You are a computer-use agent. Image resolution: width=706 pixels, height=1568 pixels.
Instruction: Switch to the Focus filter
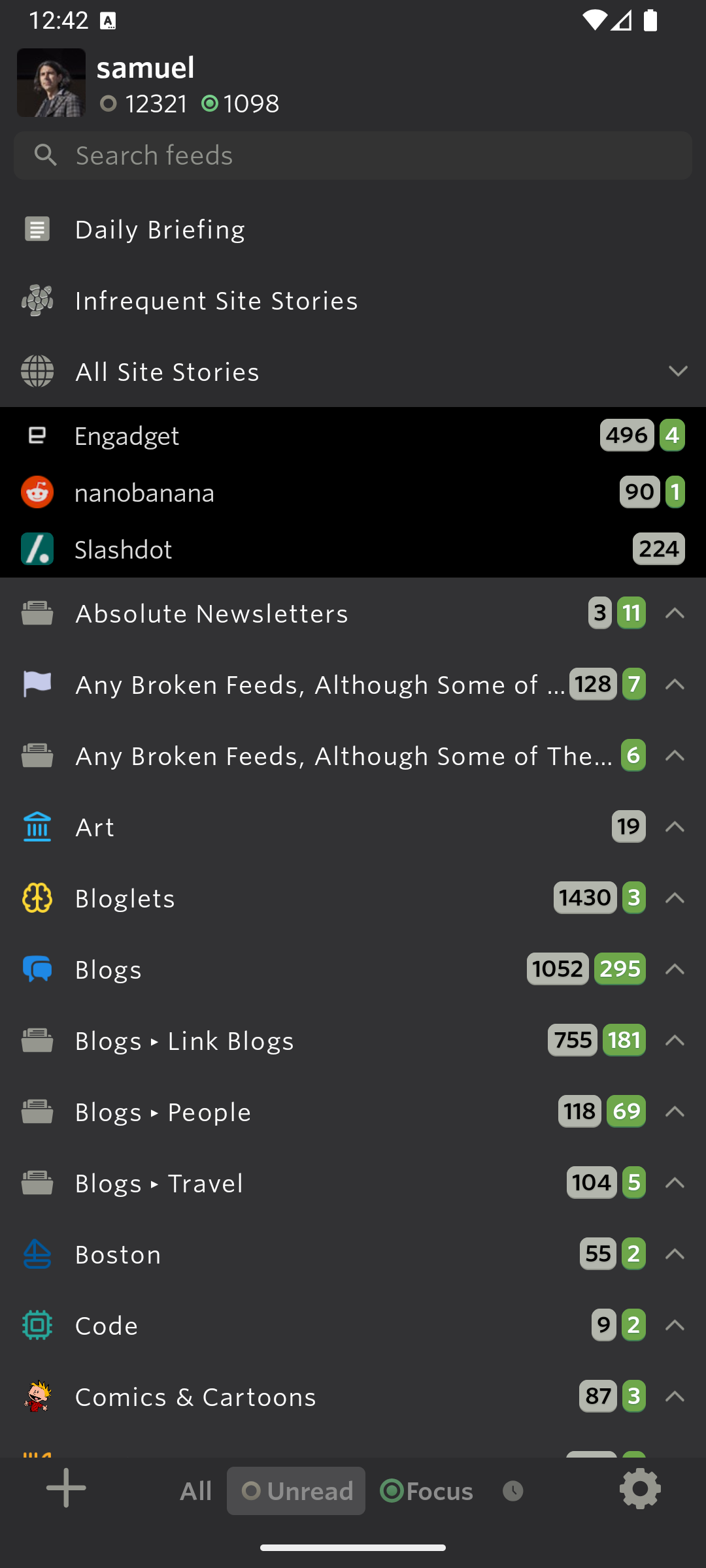427,1491
